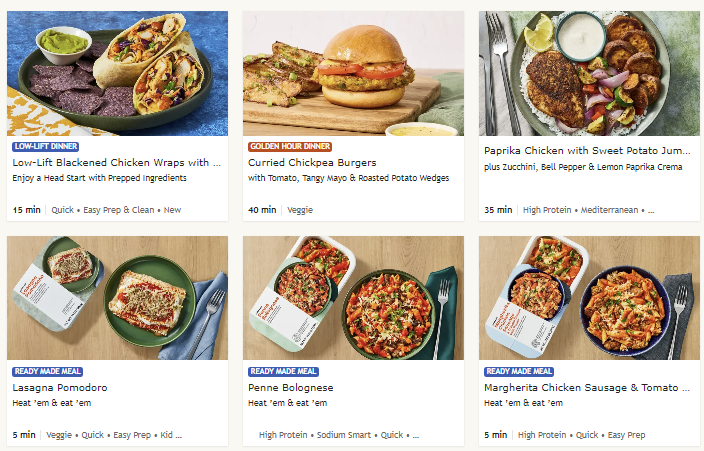
Task: View the Curried Chickpea Burgers recipe
Action: click(312, 162)
